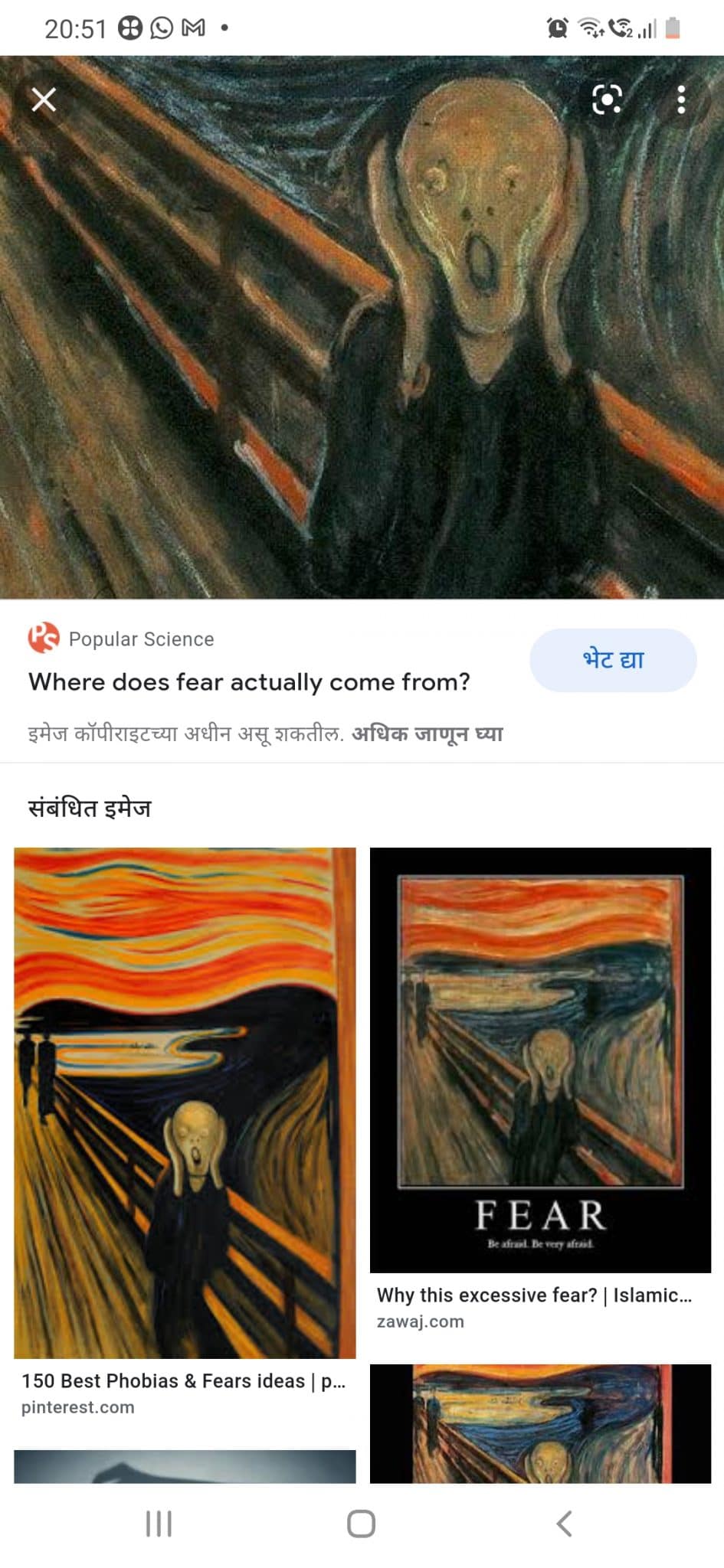Open recent apps from navigation bar
The image size is (724, 1568).
pyautogui.click(x=159, y=1524)
